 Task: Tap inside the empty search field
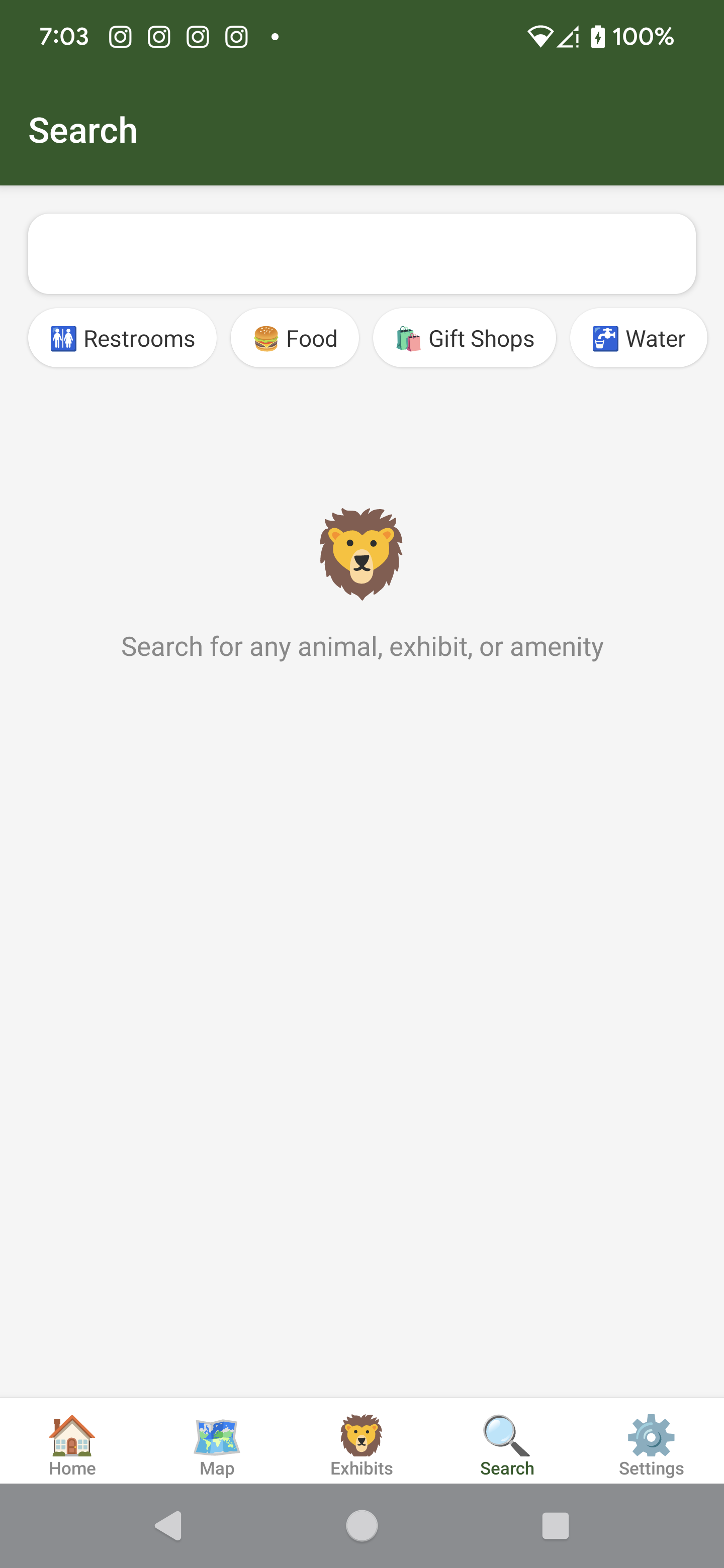pos(361,253)
